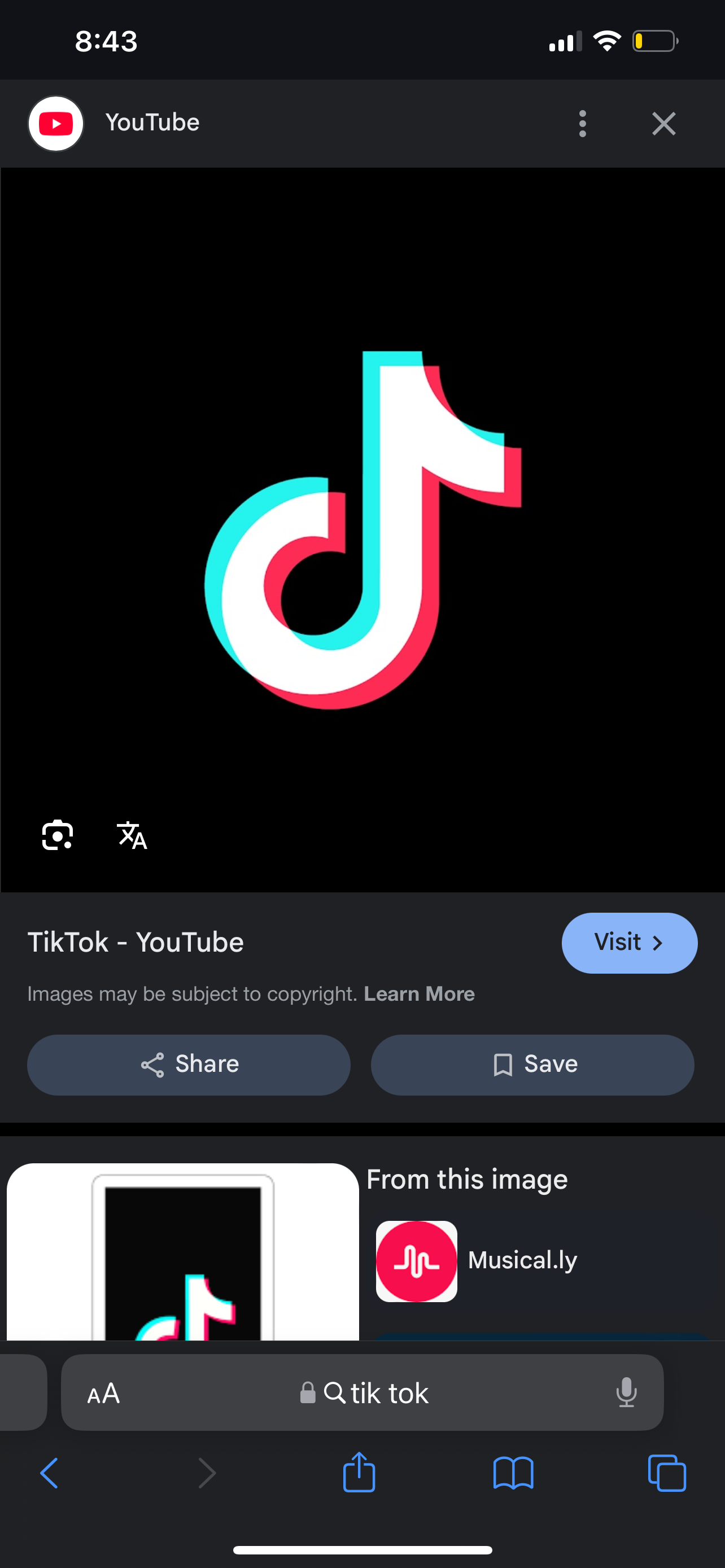Open the three-dot overflow menu
Viewport: 725px width, 1568px height.
tap(583, 124)
